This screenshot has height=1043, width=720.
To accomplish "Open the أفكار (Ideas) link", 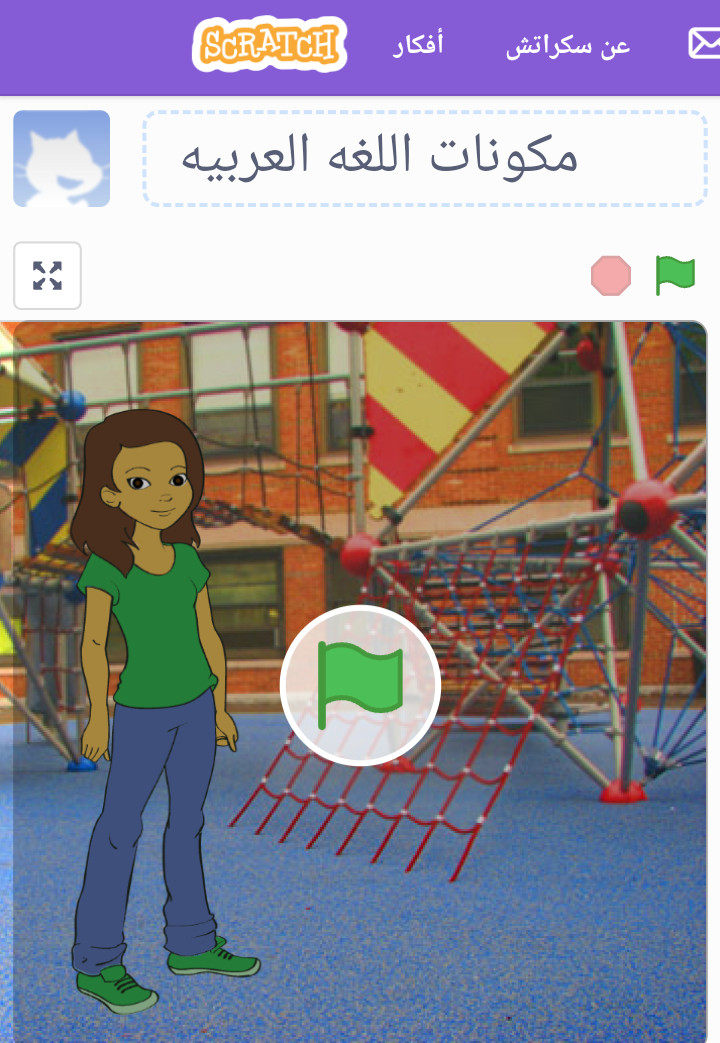I will pos(418,46).
